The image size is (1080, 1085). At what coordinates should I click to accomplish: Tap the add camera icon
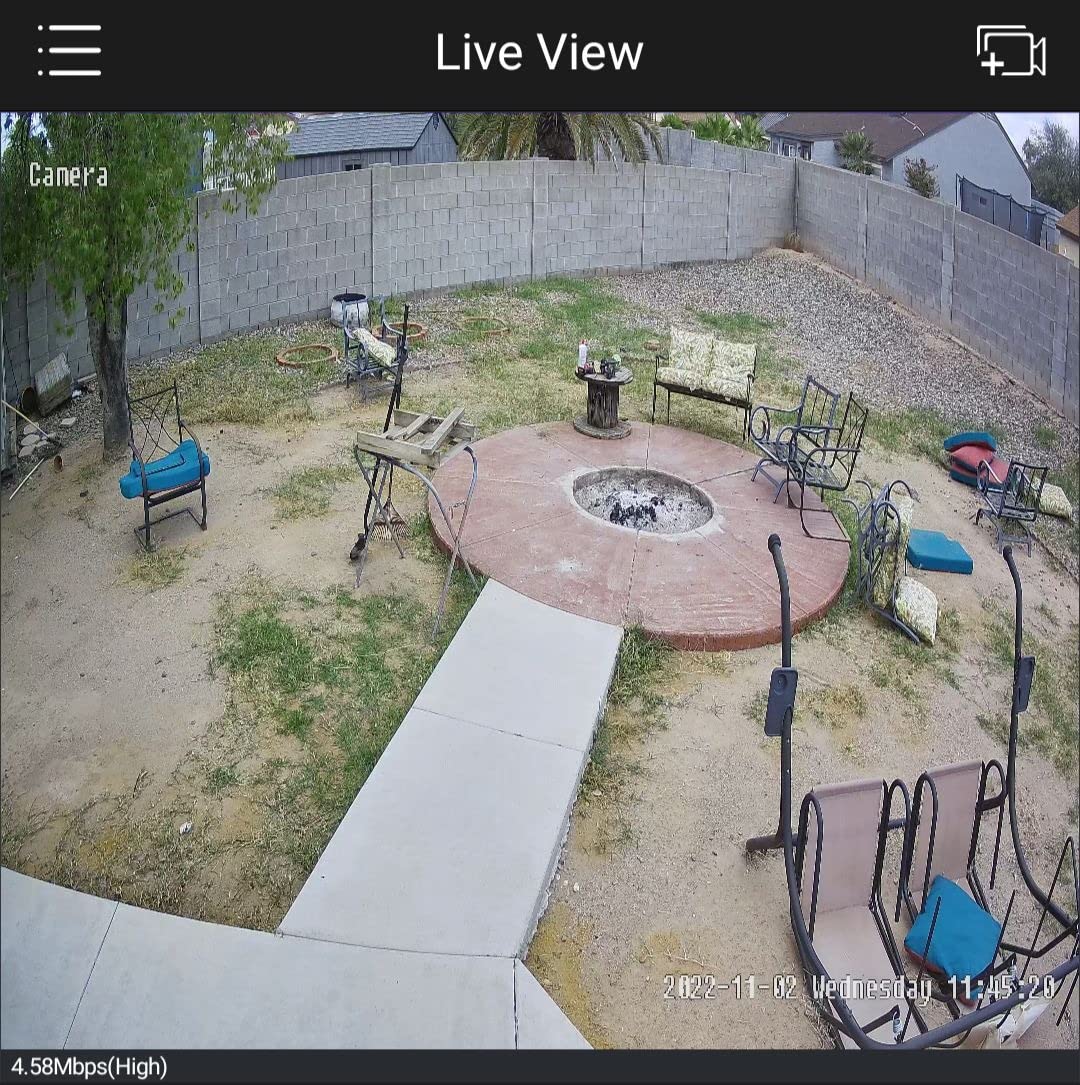tap(1010, 51)
